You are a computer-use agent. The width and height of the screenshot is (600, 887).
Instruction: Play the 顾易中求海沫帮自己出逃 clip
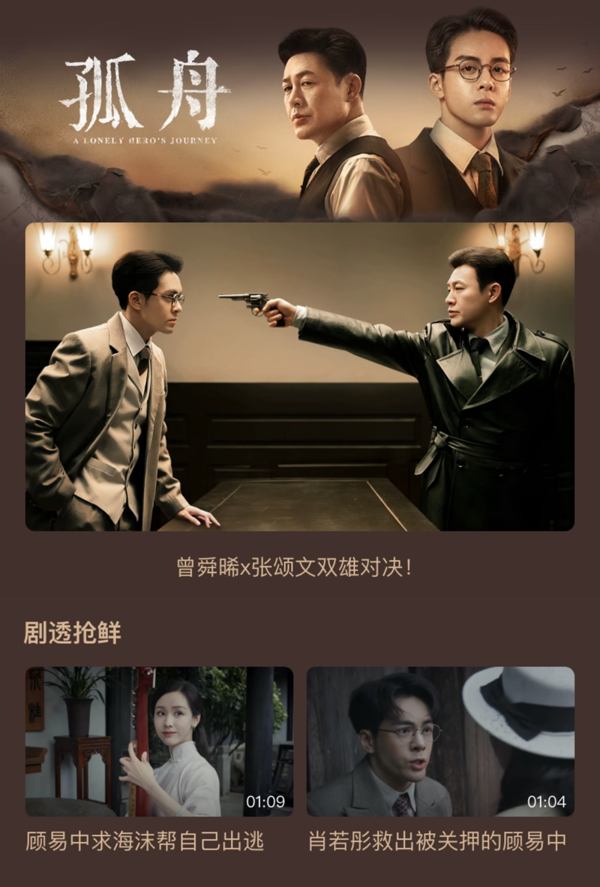click(x=159, y=741)
